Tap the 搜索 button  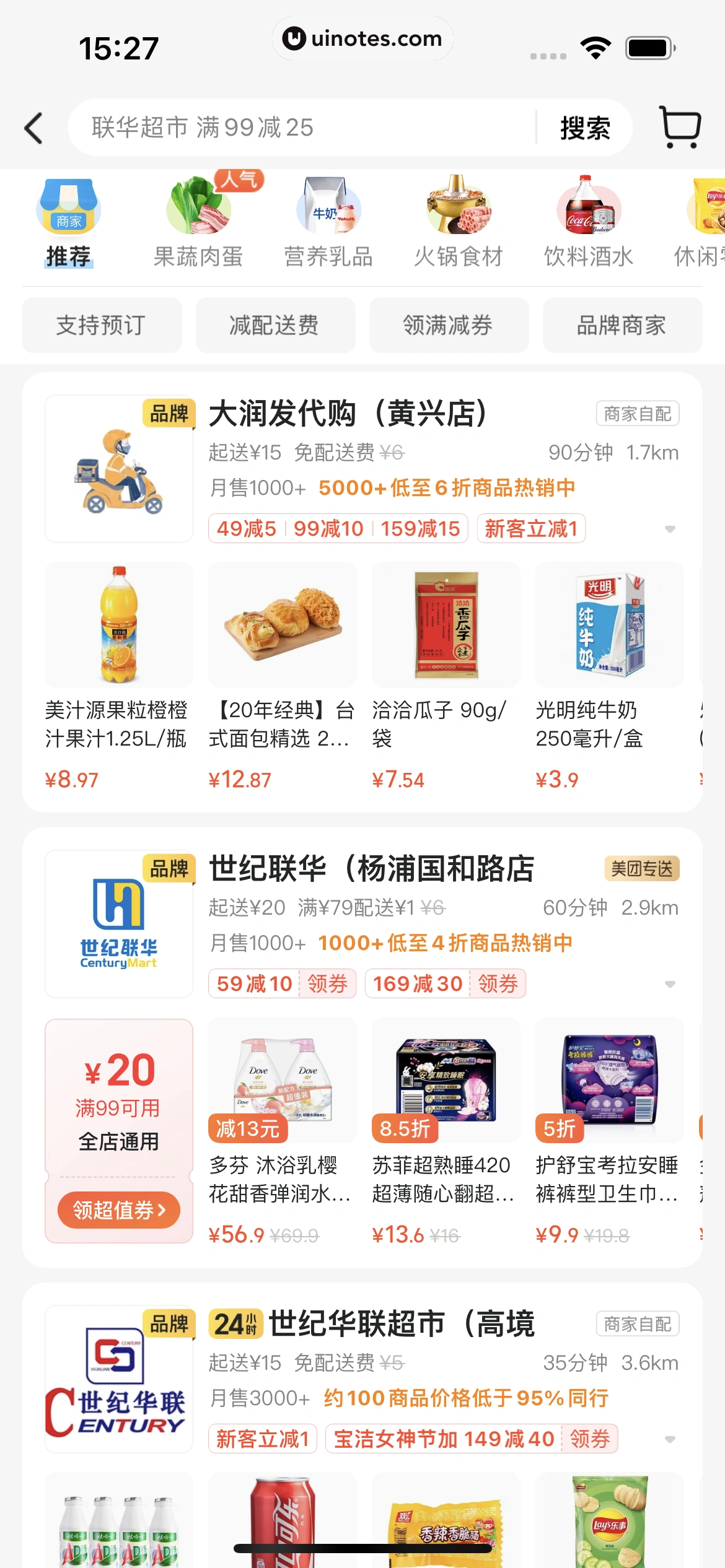coord(585,128)
